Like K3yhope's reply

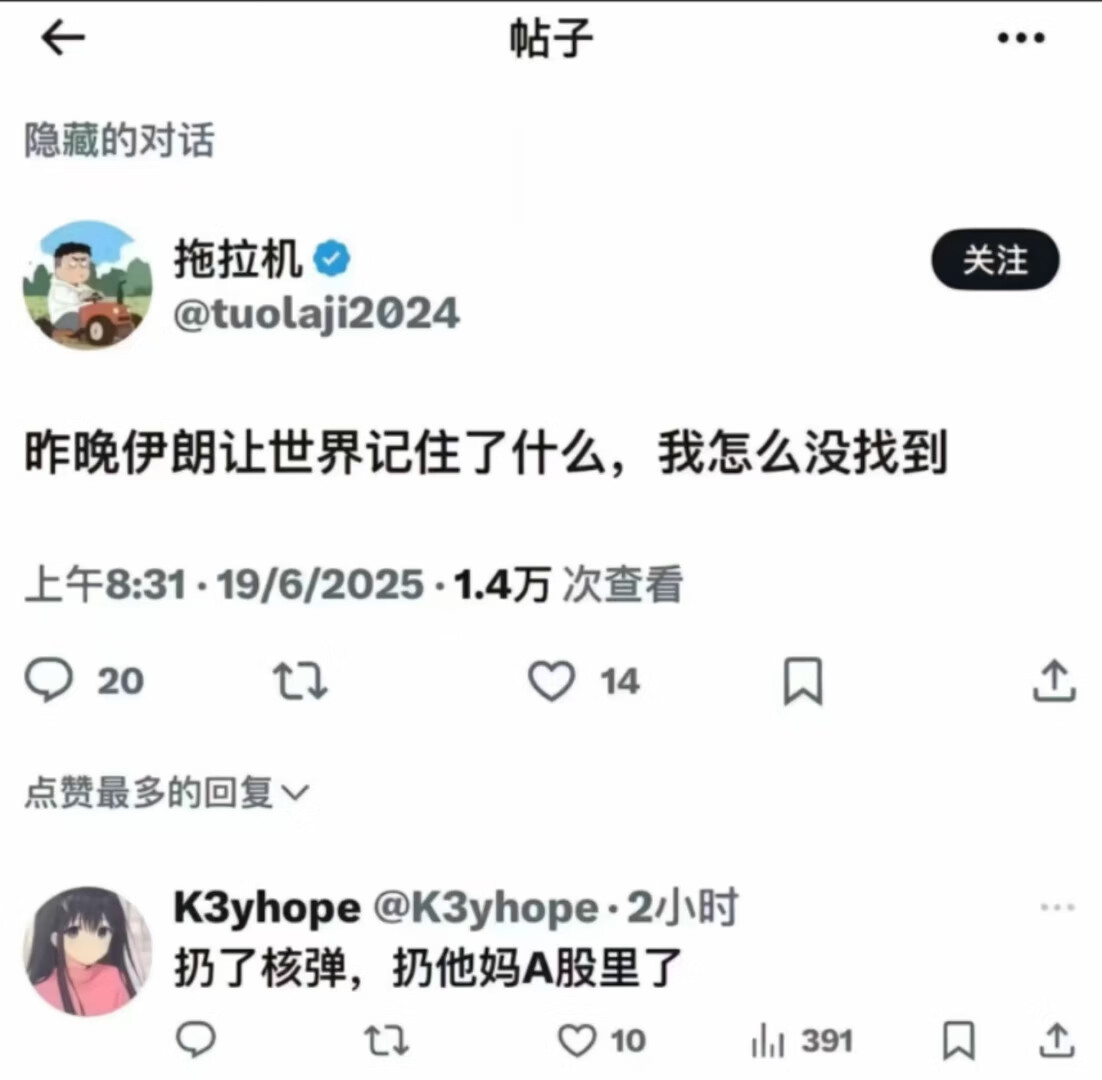point(577,1041)
